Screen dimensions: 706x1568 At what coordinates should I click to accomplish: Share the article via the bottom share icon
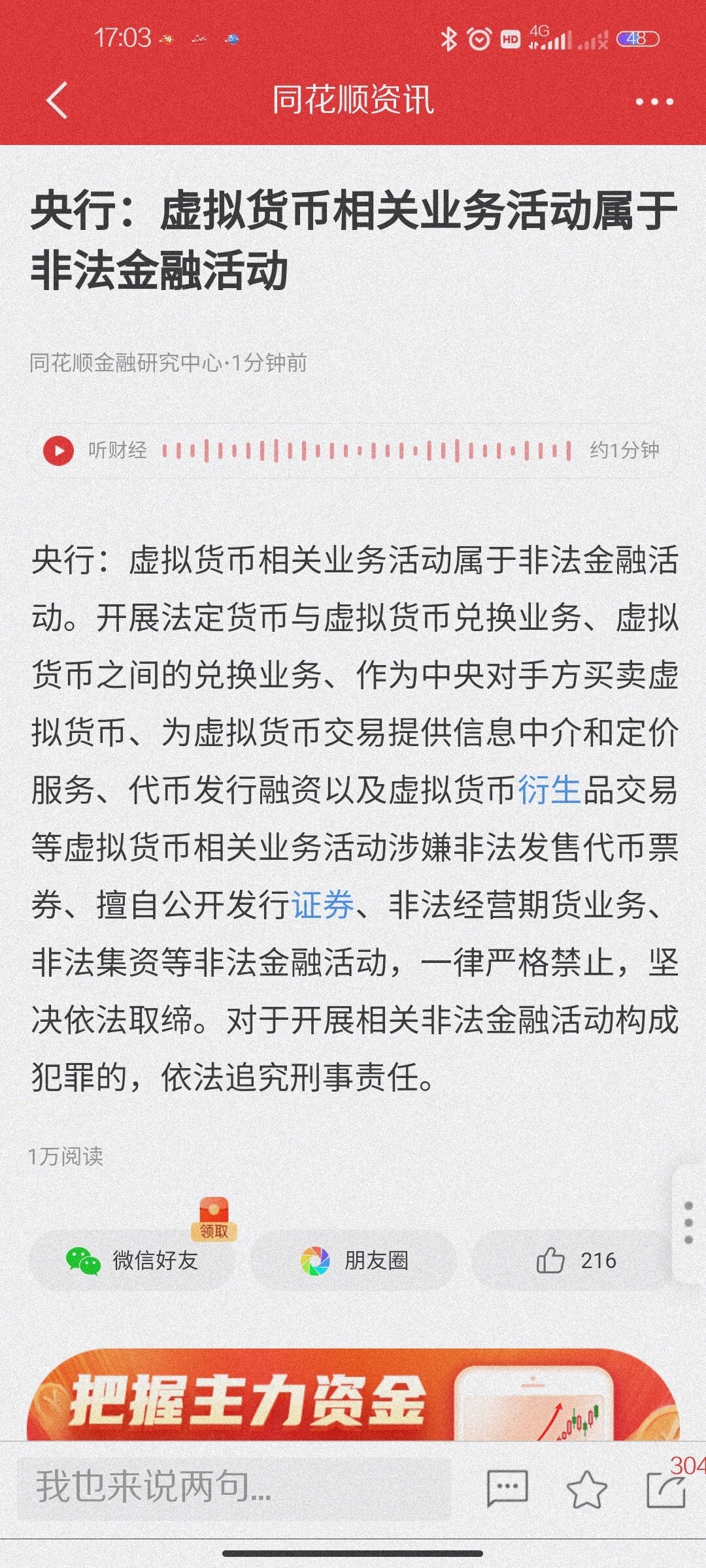(665, 1488)
